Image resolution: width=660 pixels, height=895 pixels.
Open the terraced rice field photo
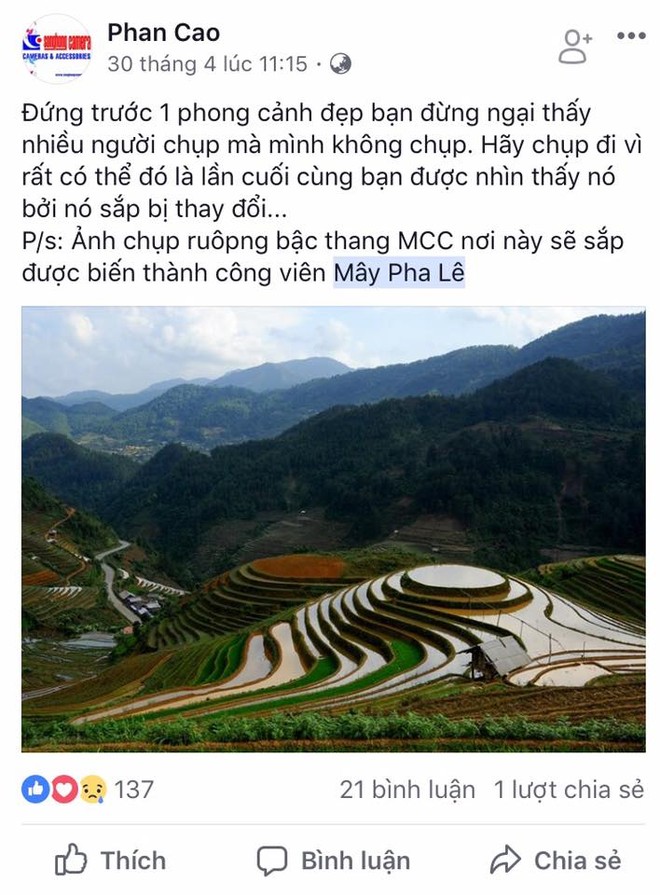(x=333, y=528)
